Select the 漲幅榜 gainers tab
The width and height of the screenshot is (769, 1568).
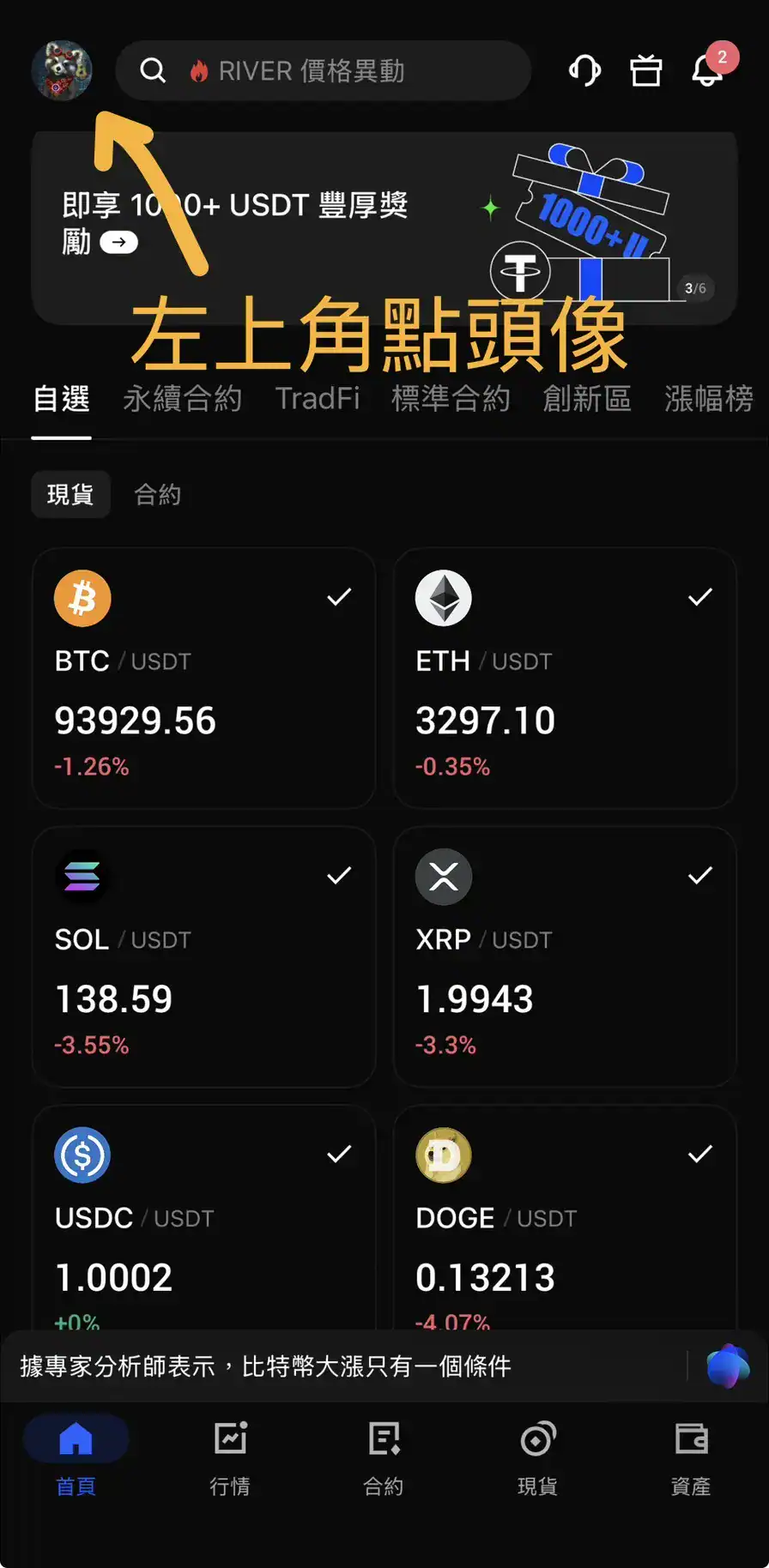click(x=707, y=398)
